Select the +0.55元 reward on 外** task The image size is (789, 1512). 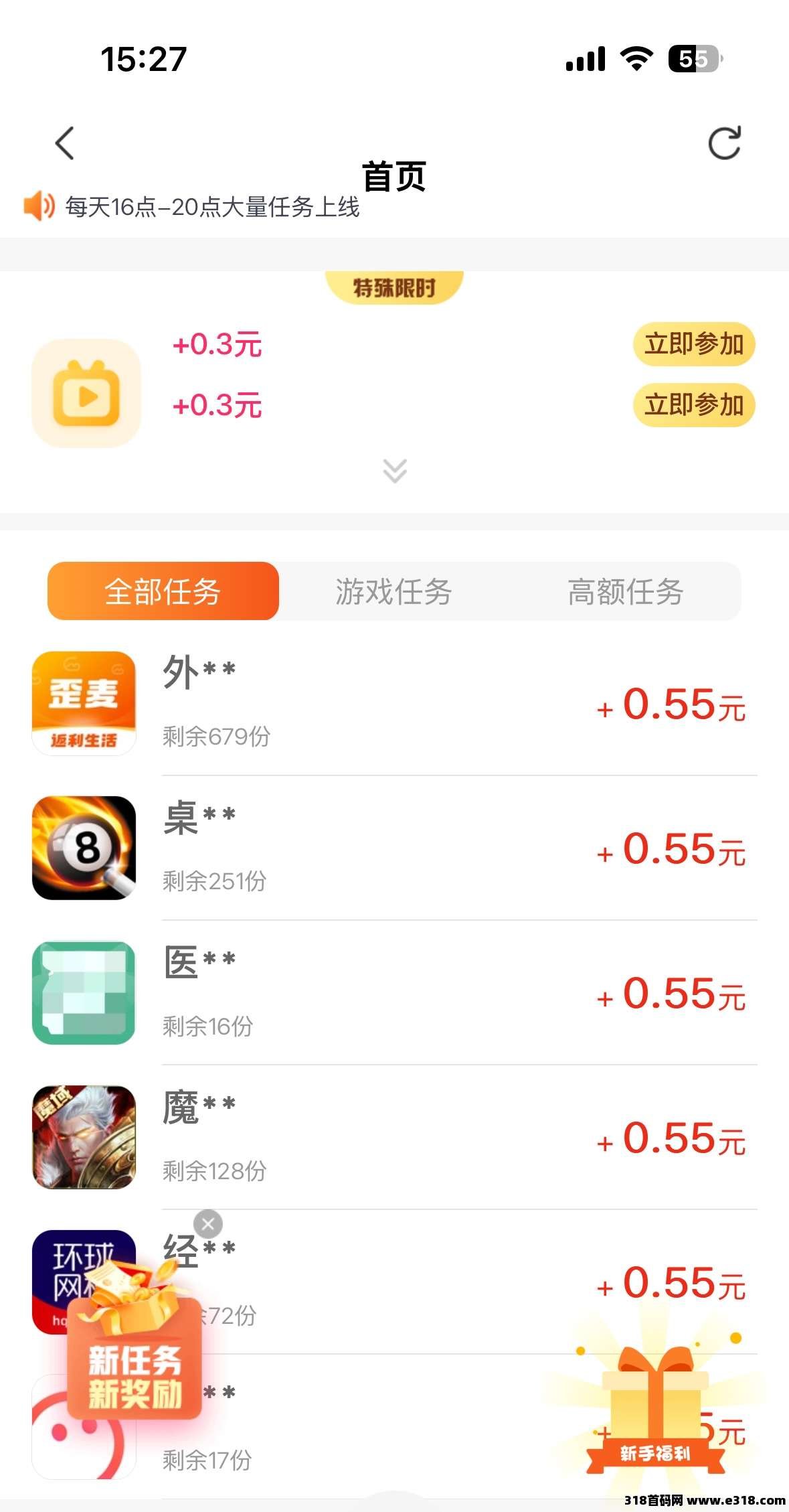click(x=671, y=704)
